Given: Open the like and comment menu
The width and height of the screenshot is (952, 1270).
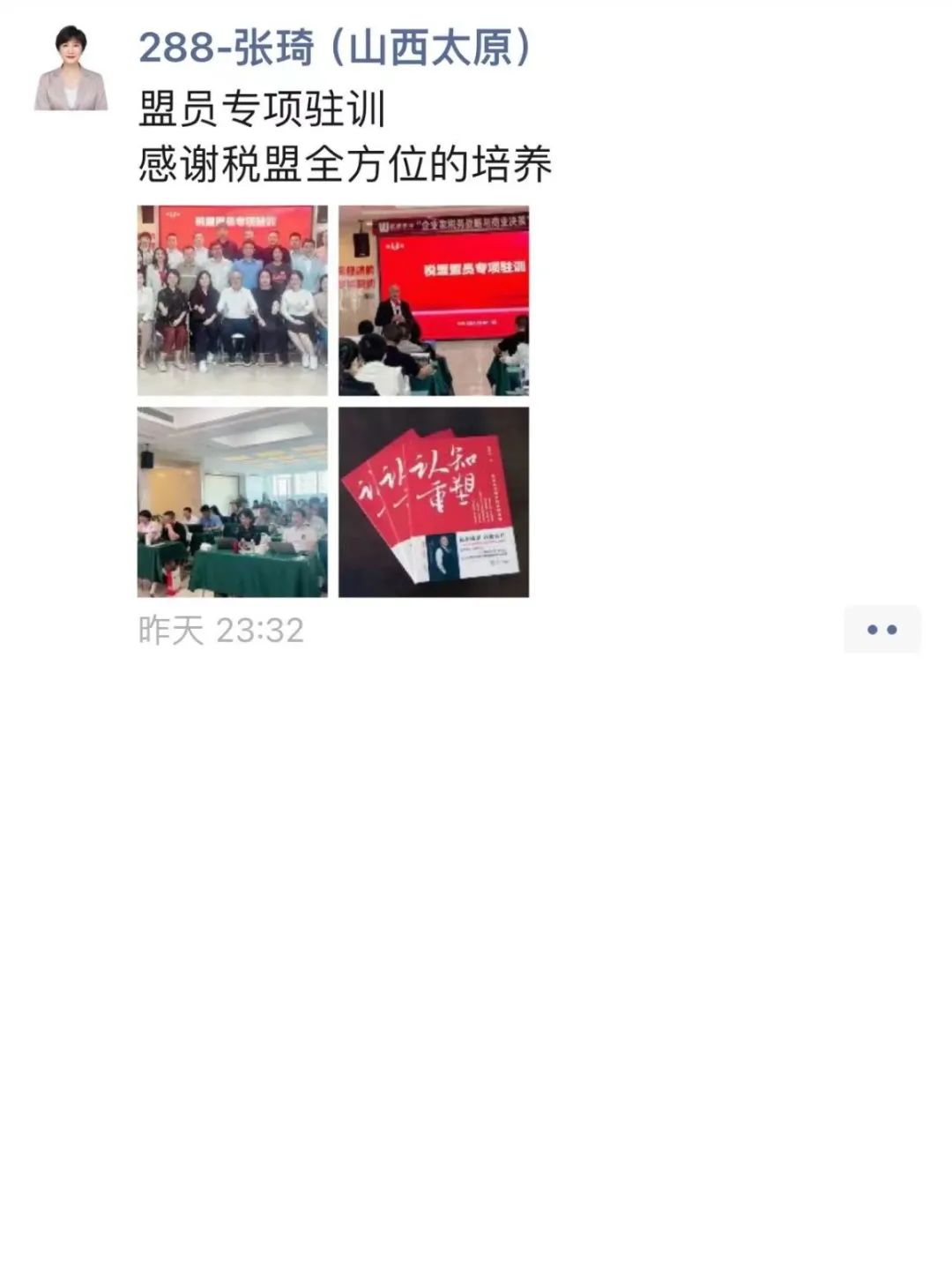Looking at the screenshot, I should [x=881, y=630].
